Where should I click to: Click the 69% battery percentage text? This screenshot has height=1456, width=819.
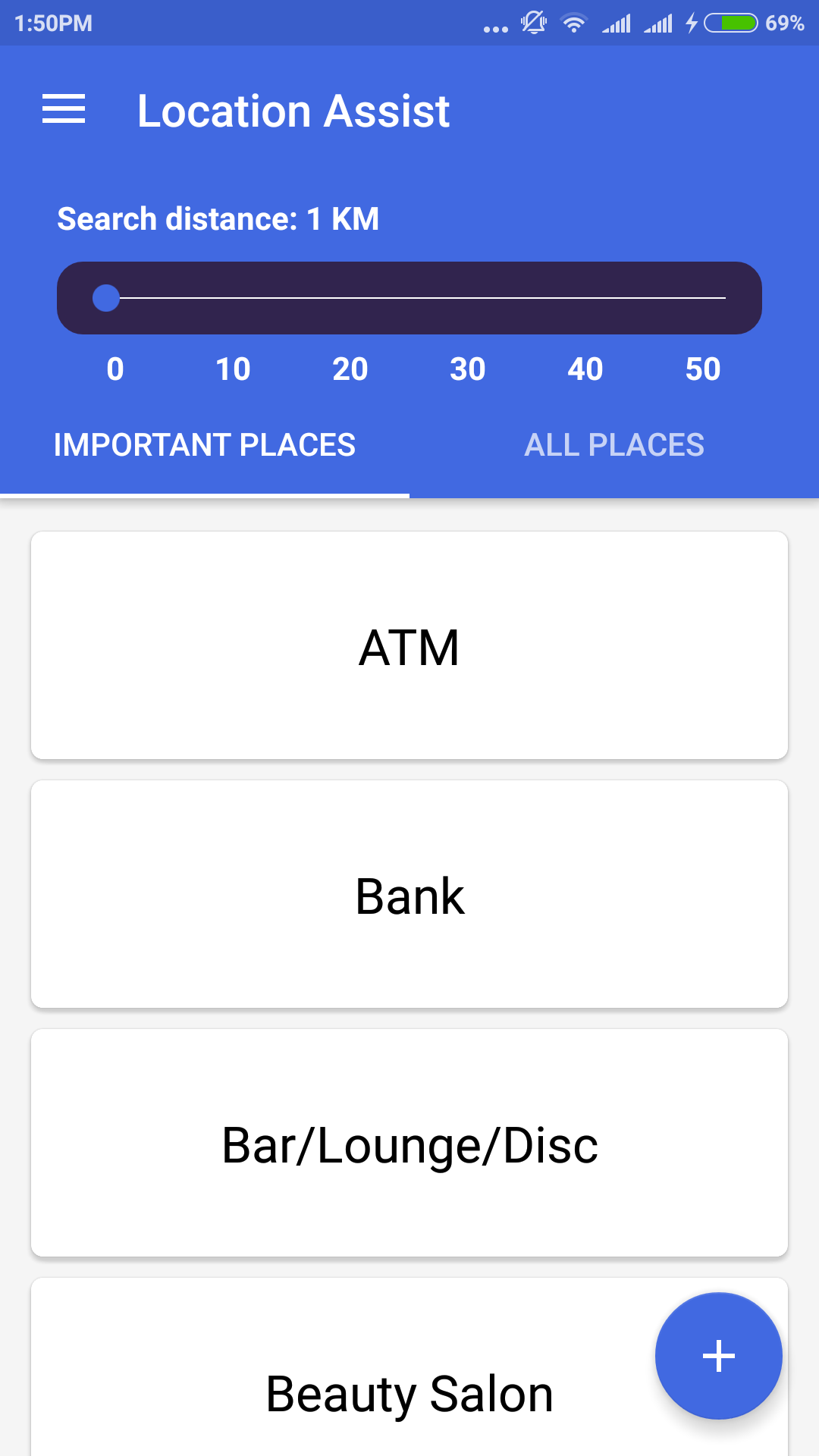click(x=785, y=23)
